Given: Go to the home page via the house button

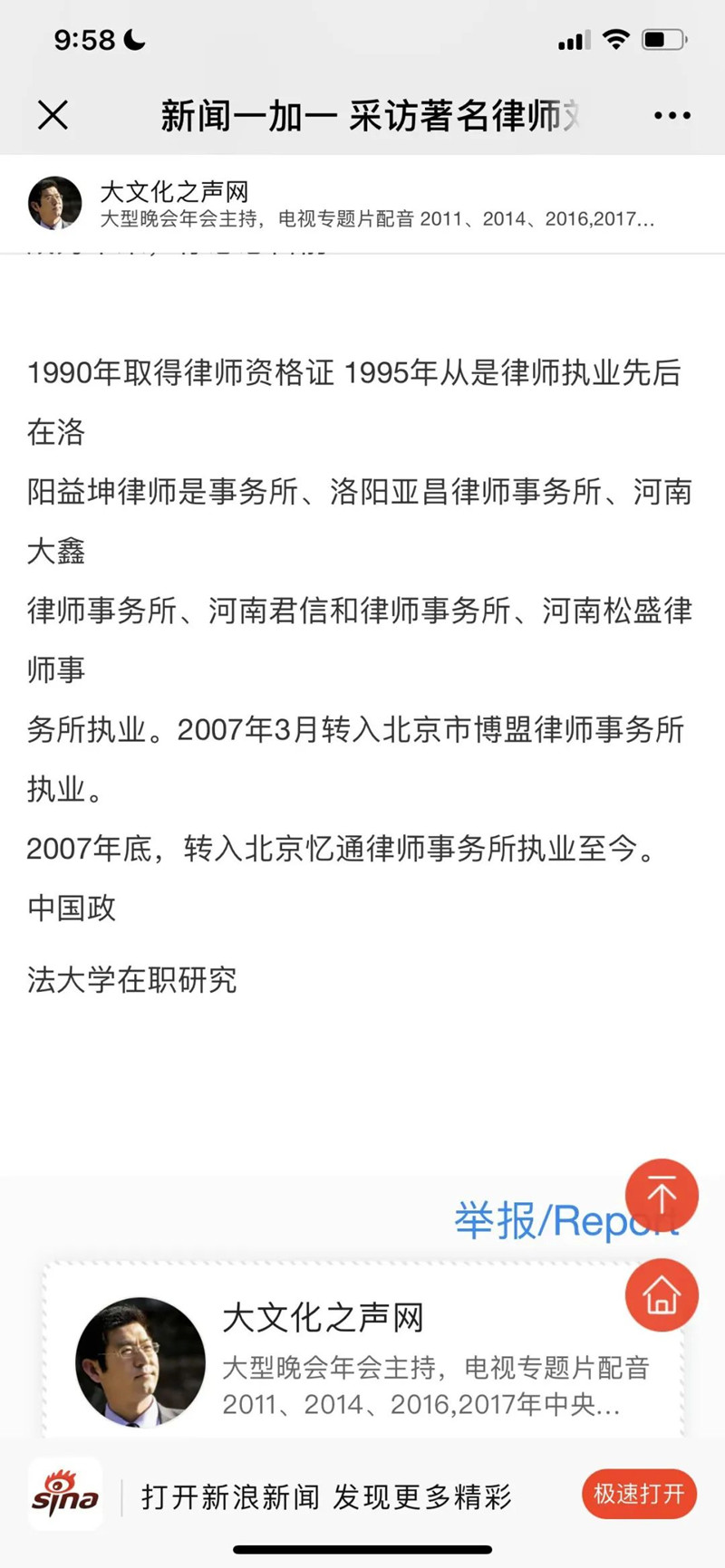Looking at the screenshot, I should tap(662, 1295).
